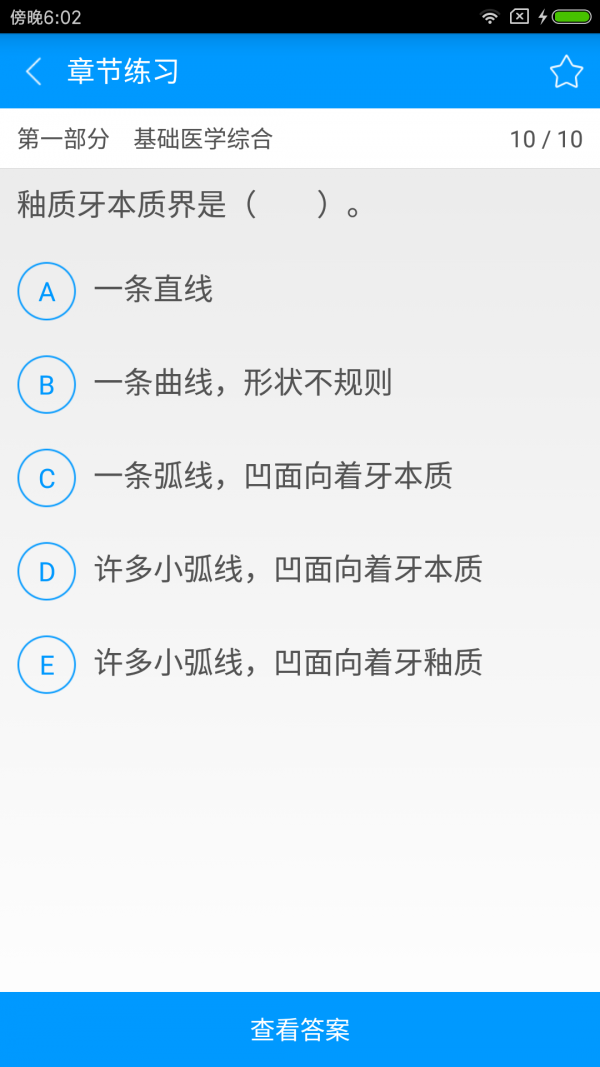Go back from 章节练习
Viewport: 600px width, 1067px height.
[34, 71]
